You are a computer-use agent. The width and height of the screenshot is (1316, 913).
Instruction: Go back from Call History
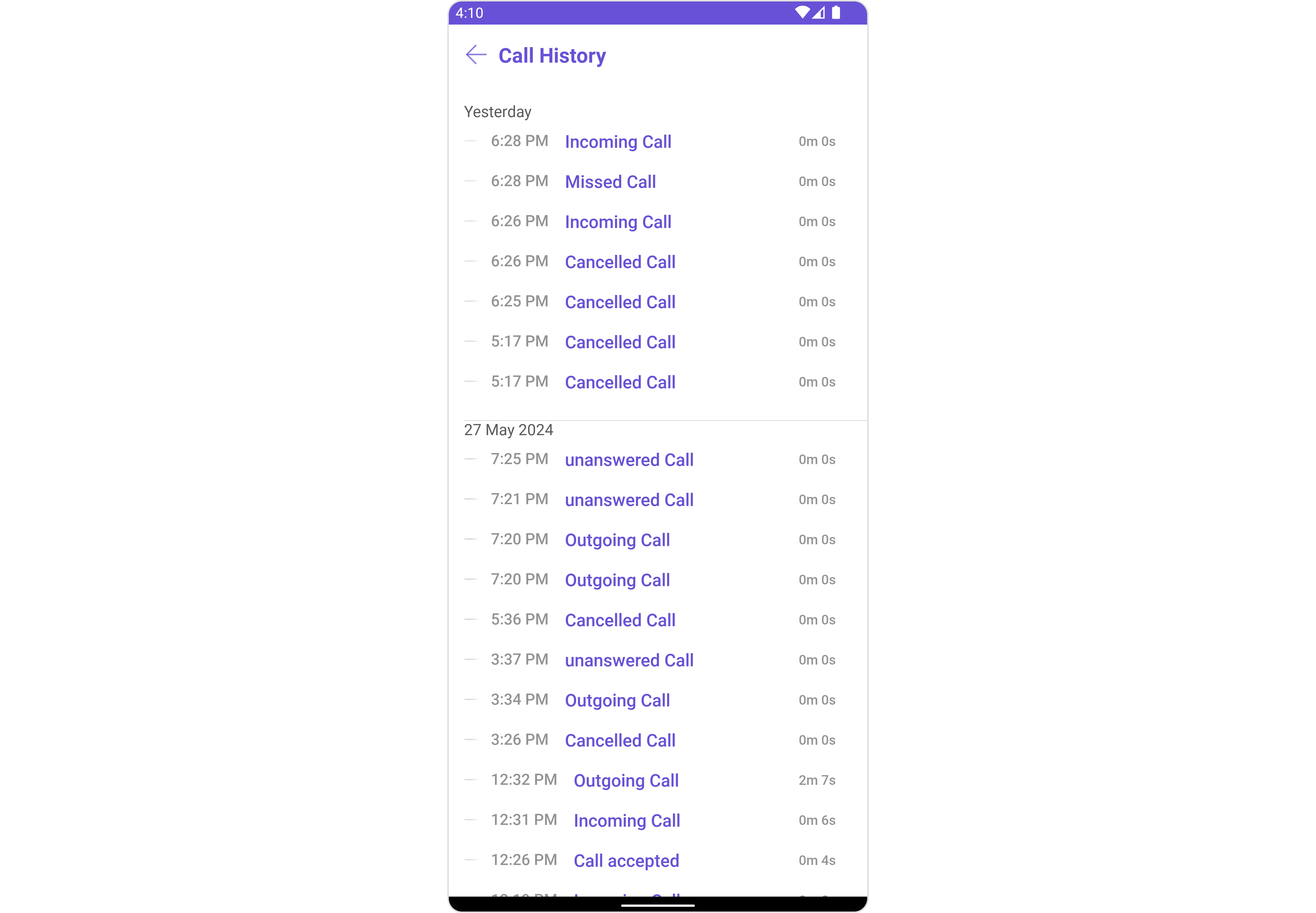point(476,55)
